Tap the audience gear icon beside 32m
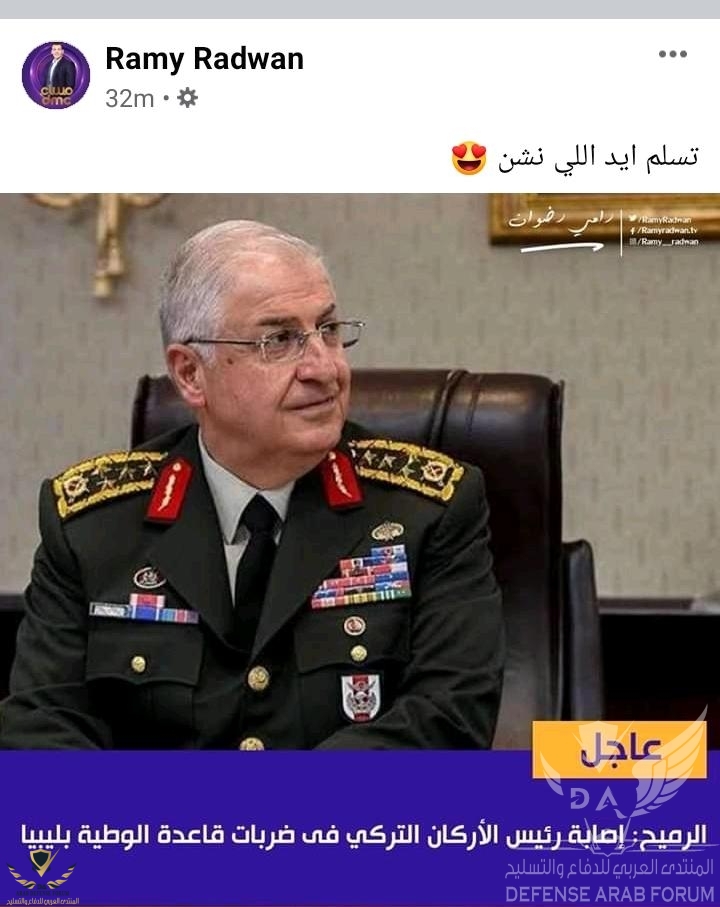 187,97
